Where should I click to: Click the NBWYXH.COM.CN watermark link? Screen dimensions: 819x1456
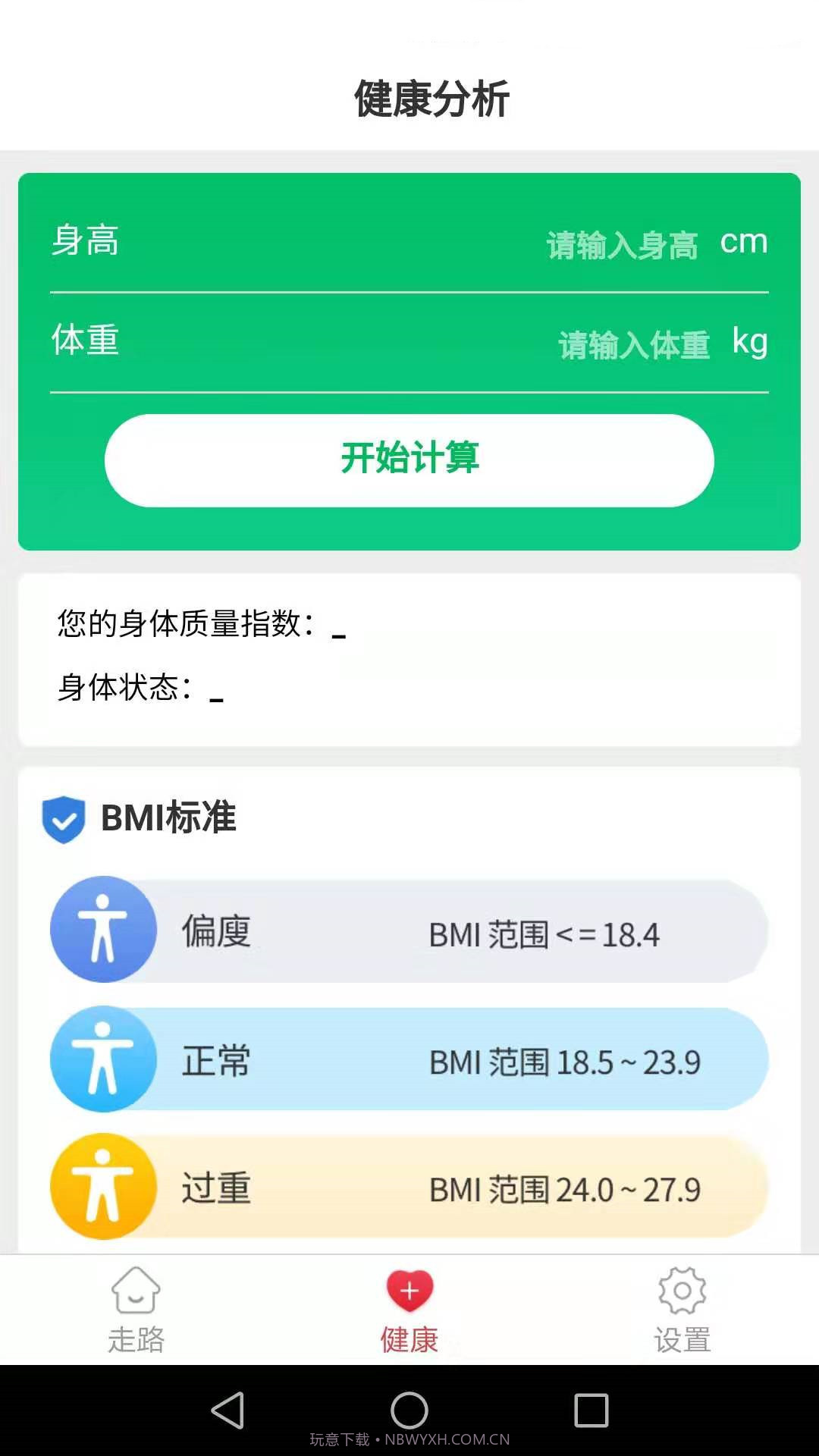(444, 1440)
